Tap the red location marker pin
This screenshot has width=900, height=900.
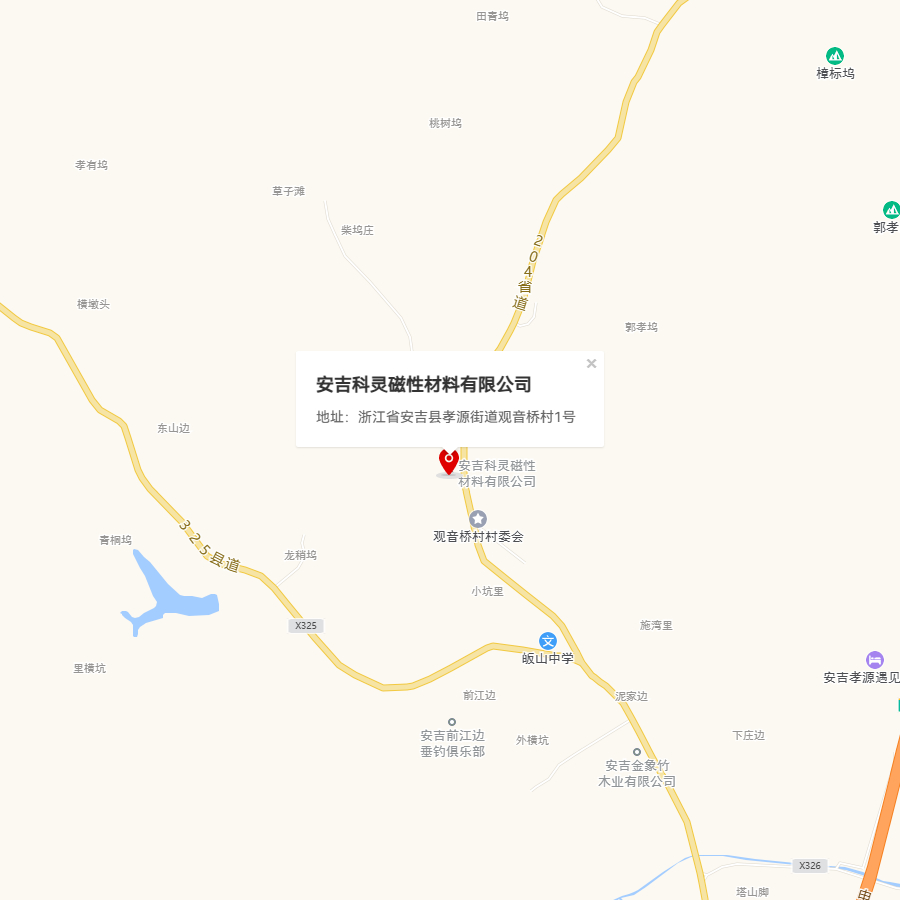pyautogui.click(x=449, y=461)
